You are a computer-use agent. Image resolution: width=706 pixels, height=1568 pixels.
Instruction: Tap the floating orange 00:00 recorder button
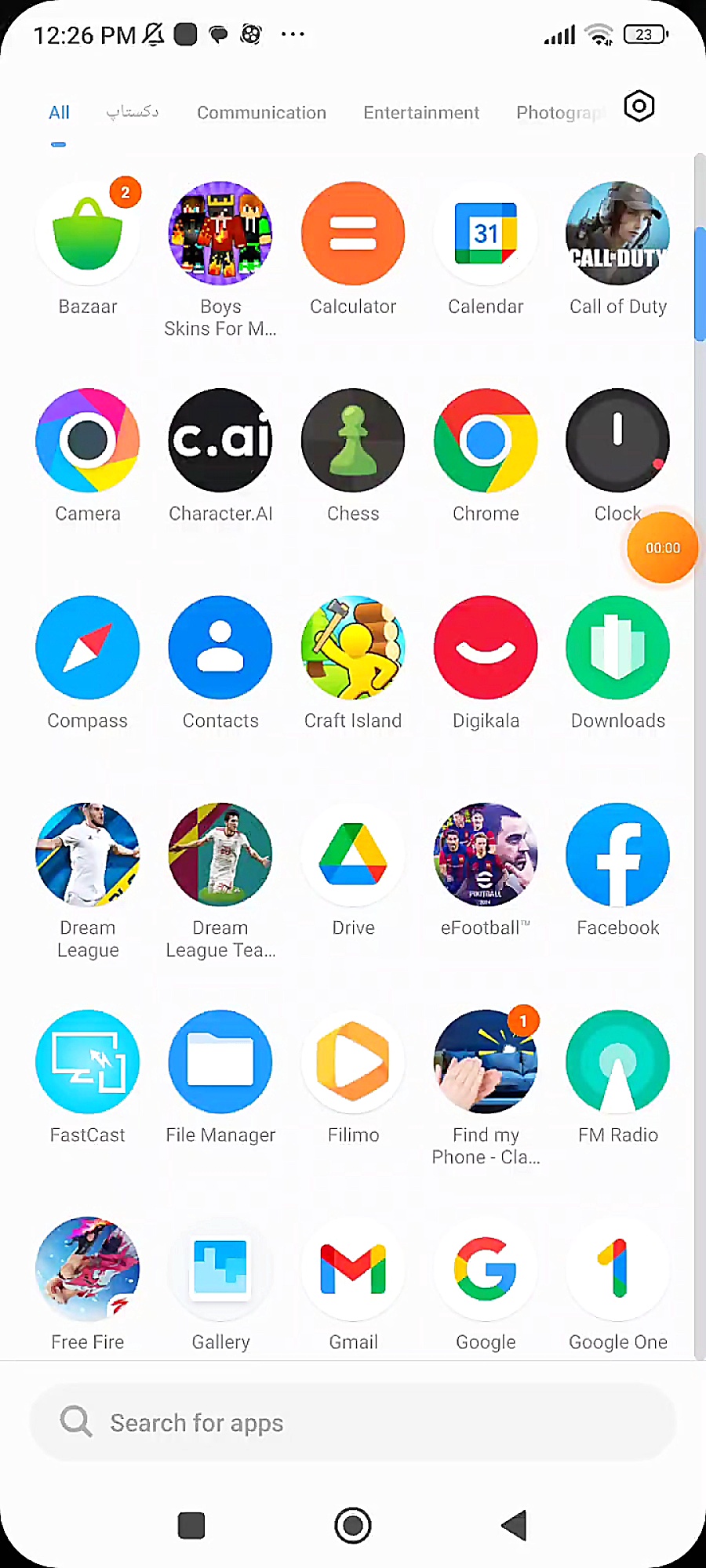pos(662,548)
